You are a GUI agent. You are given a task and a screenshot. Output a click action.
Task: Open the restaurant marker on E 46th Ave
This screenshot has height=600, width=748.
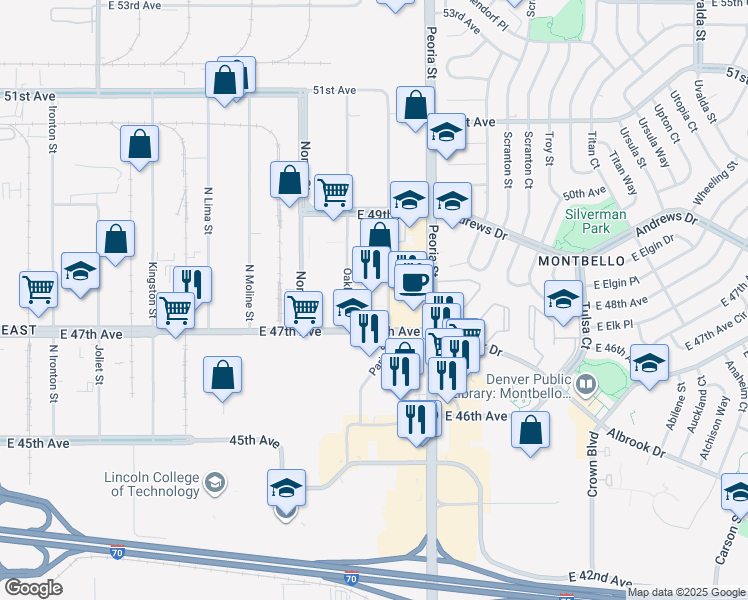click(417, 418)
